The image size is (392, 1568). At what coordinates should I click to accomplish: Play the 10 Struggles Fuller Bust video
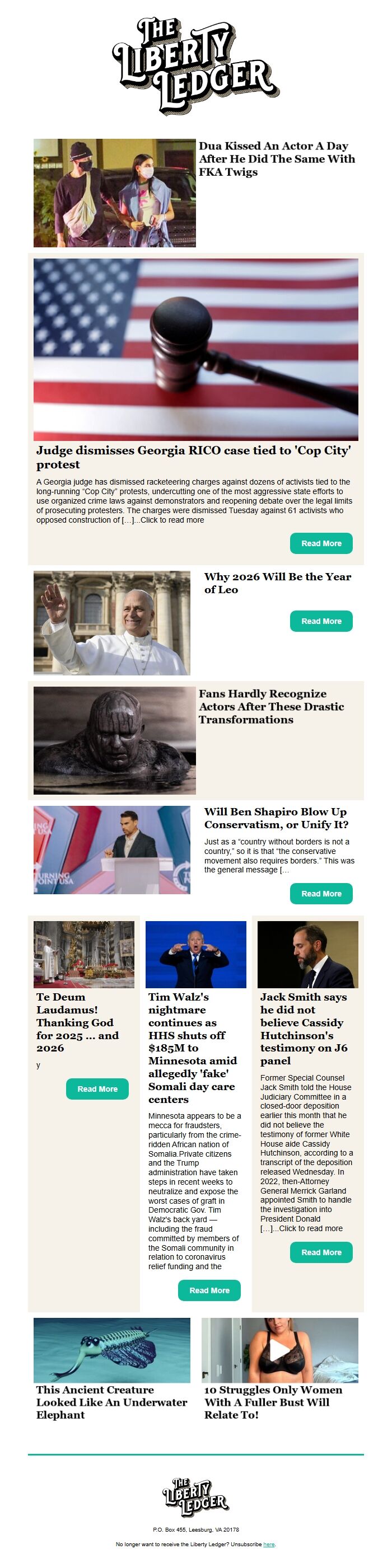(279, 1351)
